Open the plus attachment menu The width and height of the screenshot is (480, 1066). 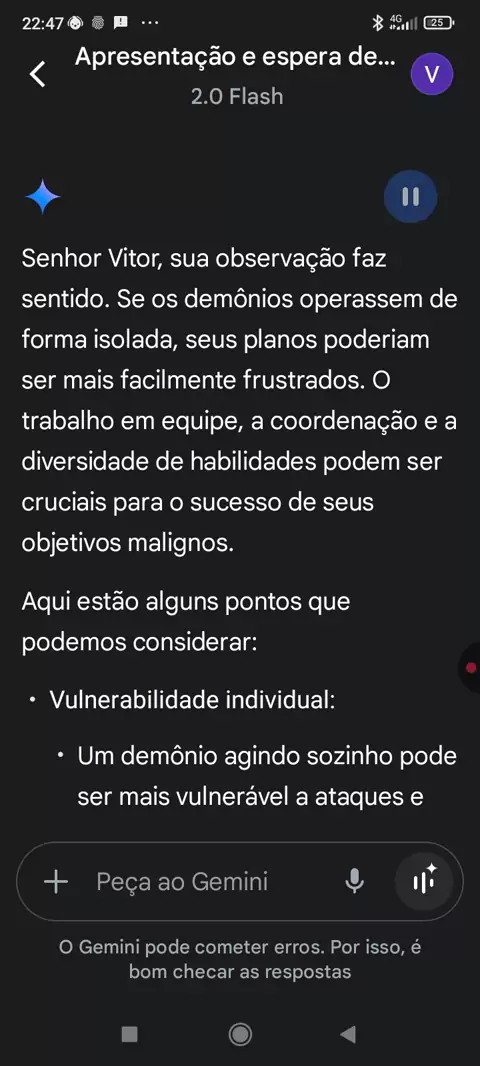(56, 882)
